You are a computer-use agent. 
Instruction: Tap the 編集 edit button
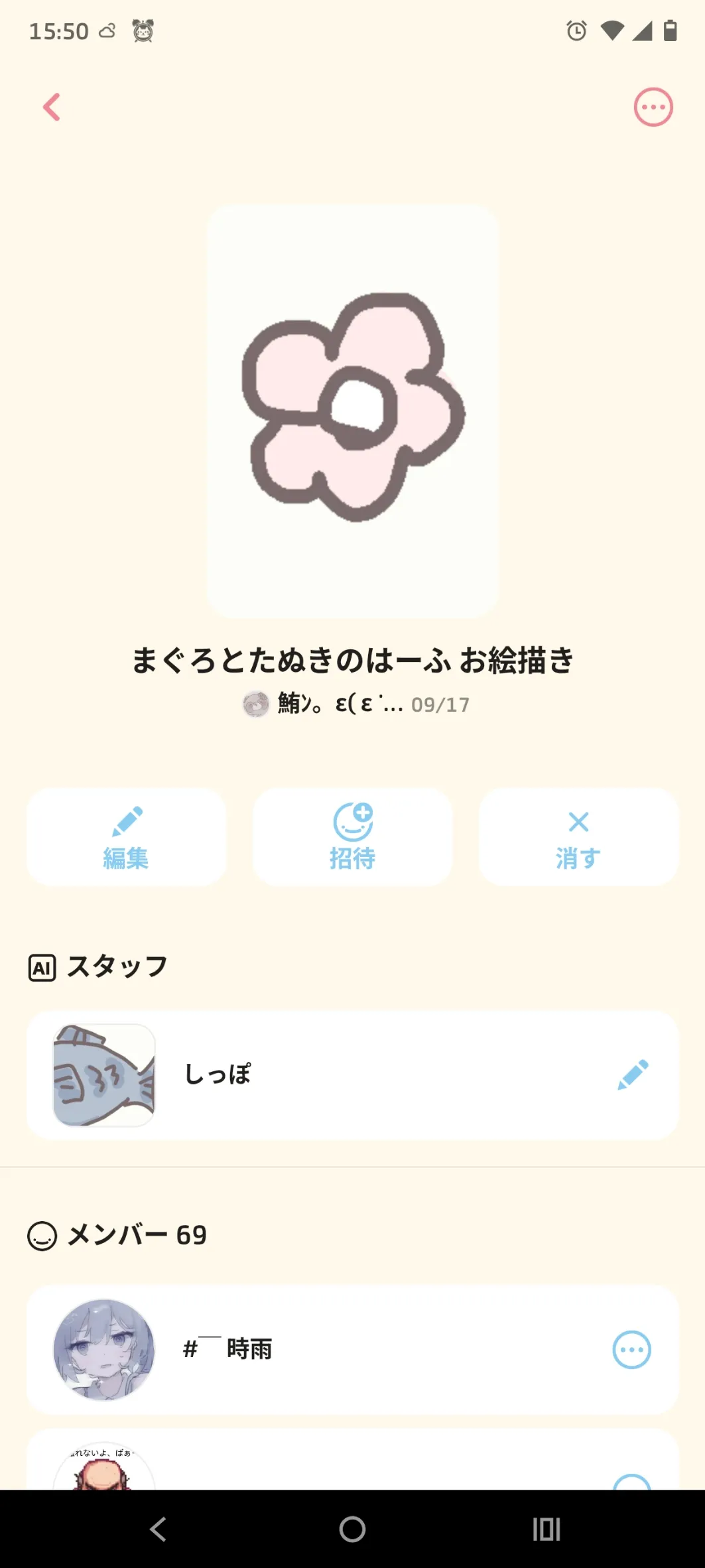click(126, 837)
